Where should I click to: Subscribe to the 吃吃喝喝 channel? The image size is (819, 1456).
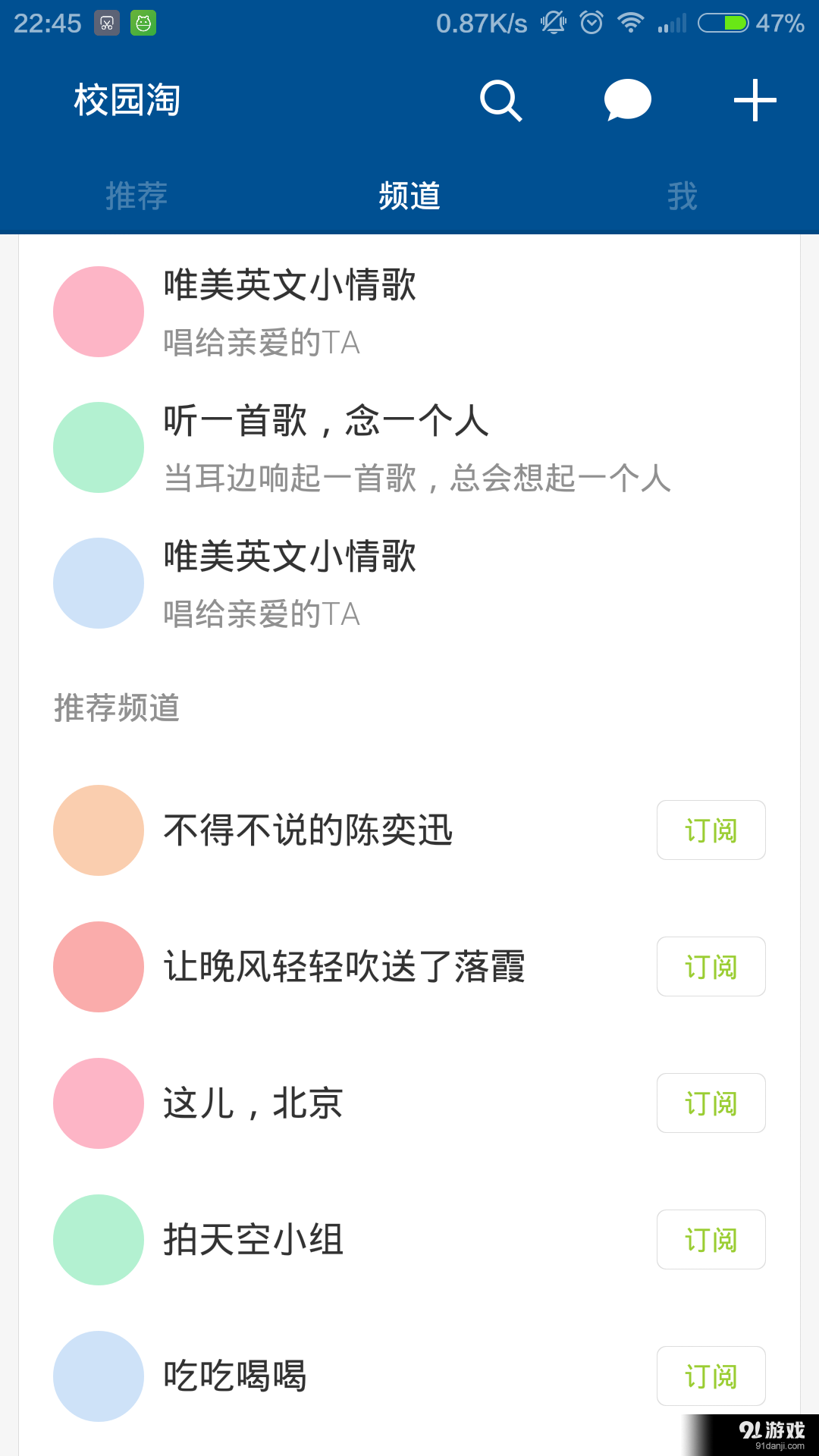pyautogui.click(x=711, y=1376)
